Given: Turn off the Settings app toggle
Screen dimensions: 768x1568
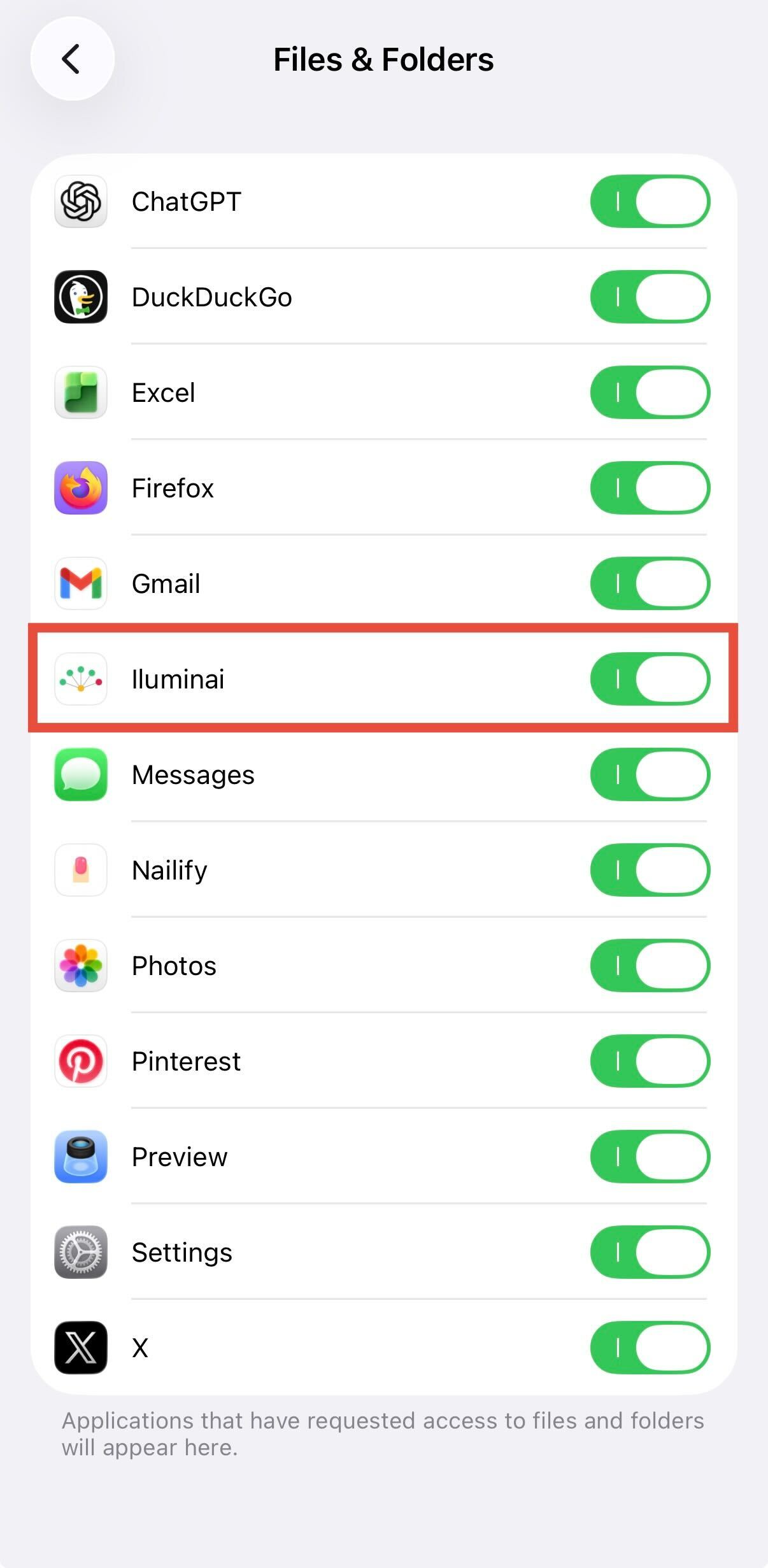Looking at the screenshot, I should [650, 1252].
